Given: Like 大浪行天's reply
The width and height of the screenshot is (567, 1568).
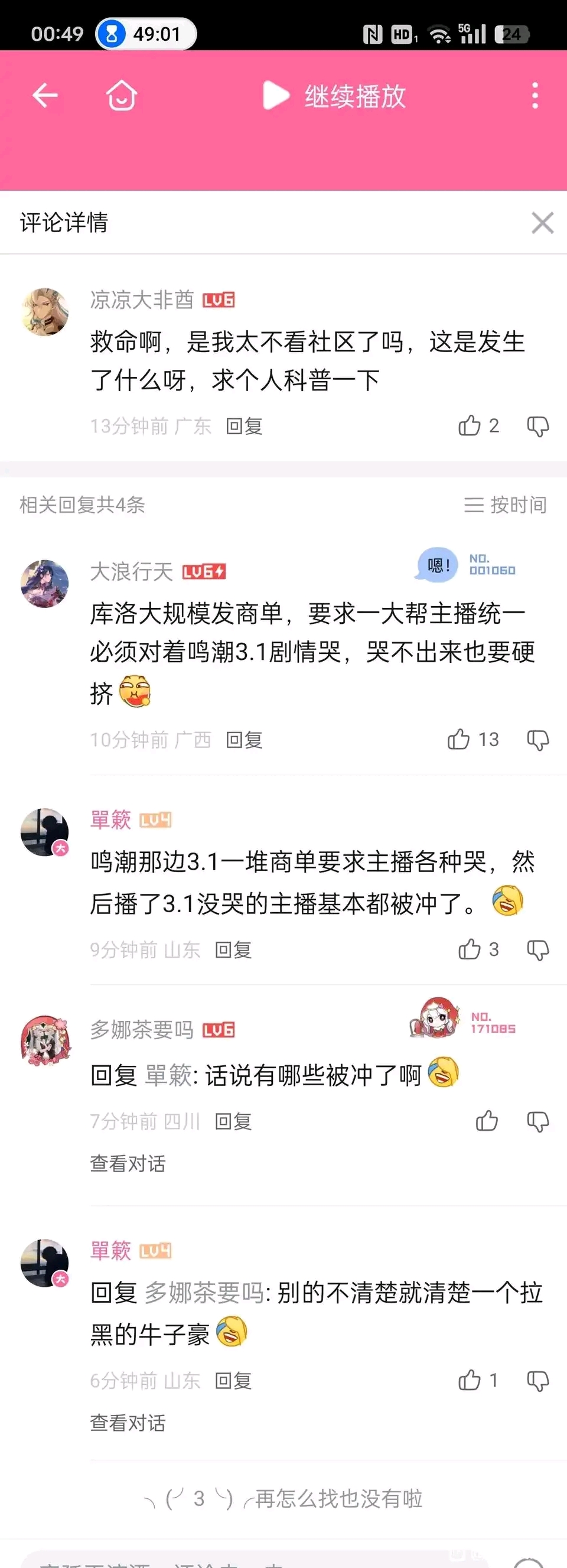Looking at the screenshot, I should [x=459, y=739].
